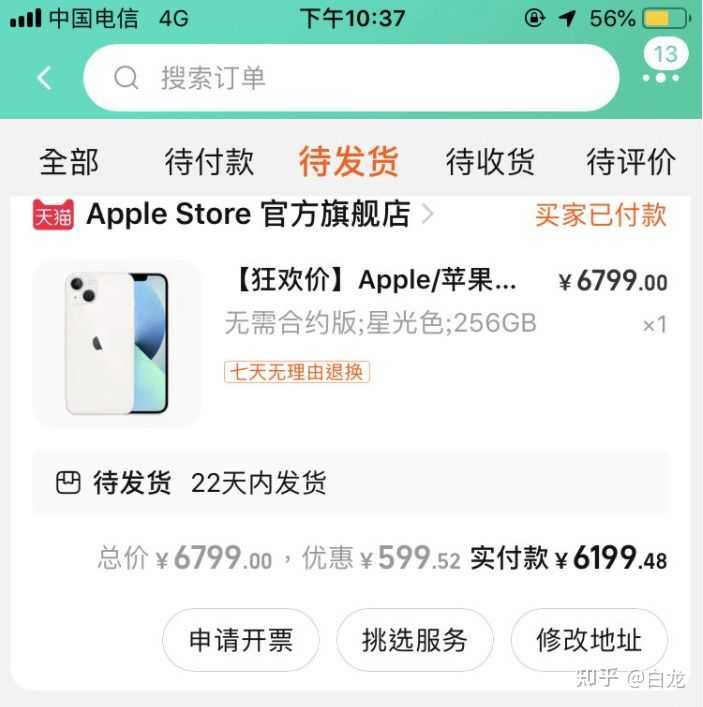703x707 pixels.
Task: Switch to the 待付款 tab
Action: coord(209,161)
